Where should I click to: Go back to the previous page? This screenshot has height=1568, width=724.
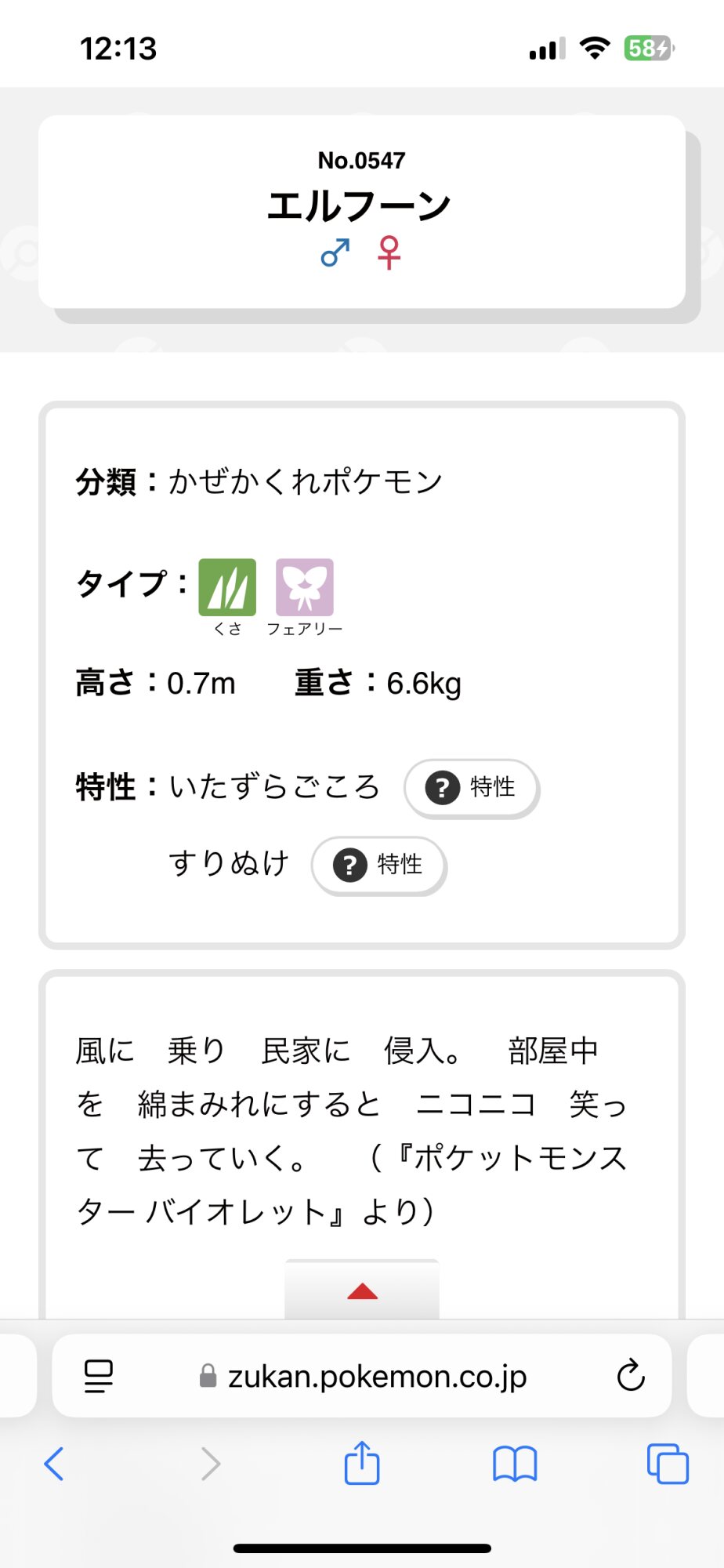point(54,1463)
